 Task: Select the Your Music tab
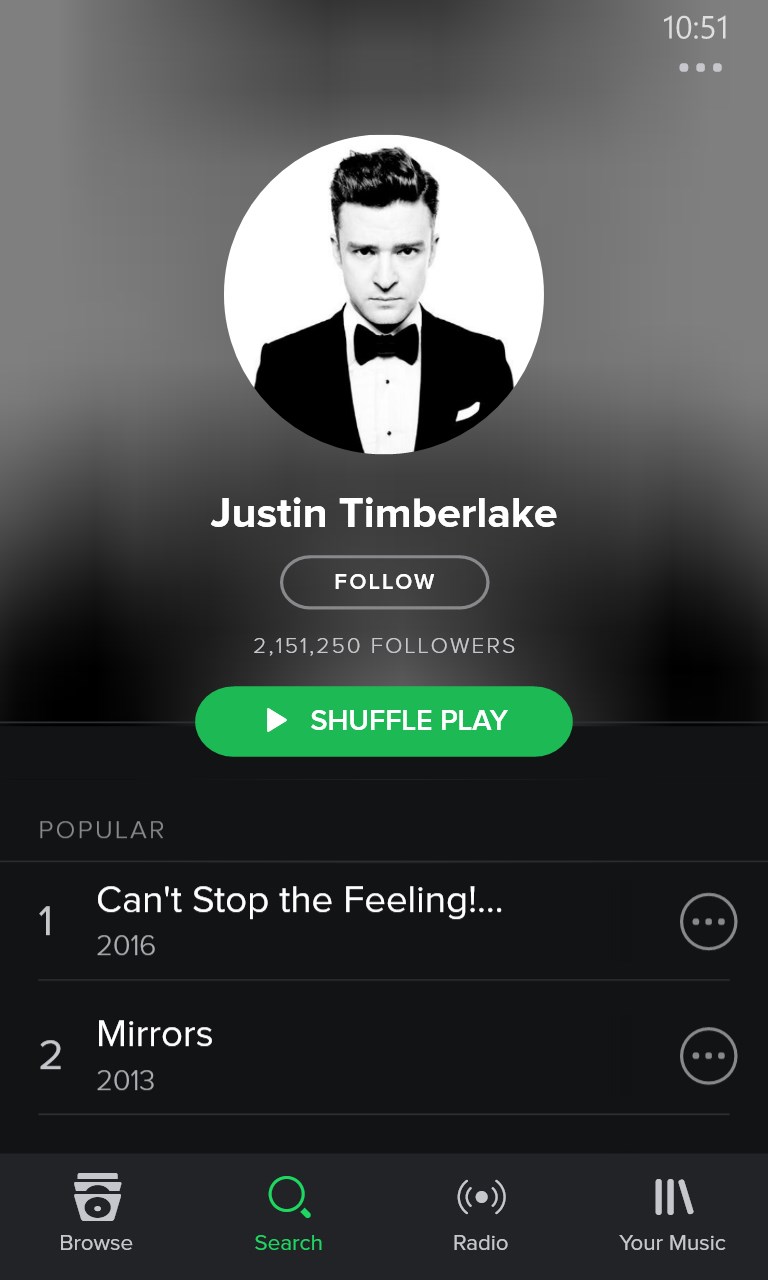(672, 1213)
